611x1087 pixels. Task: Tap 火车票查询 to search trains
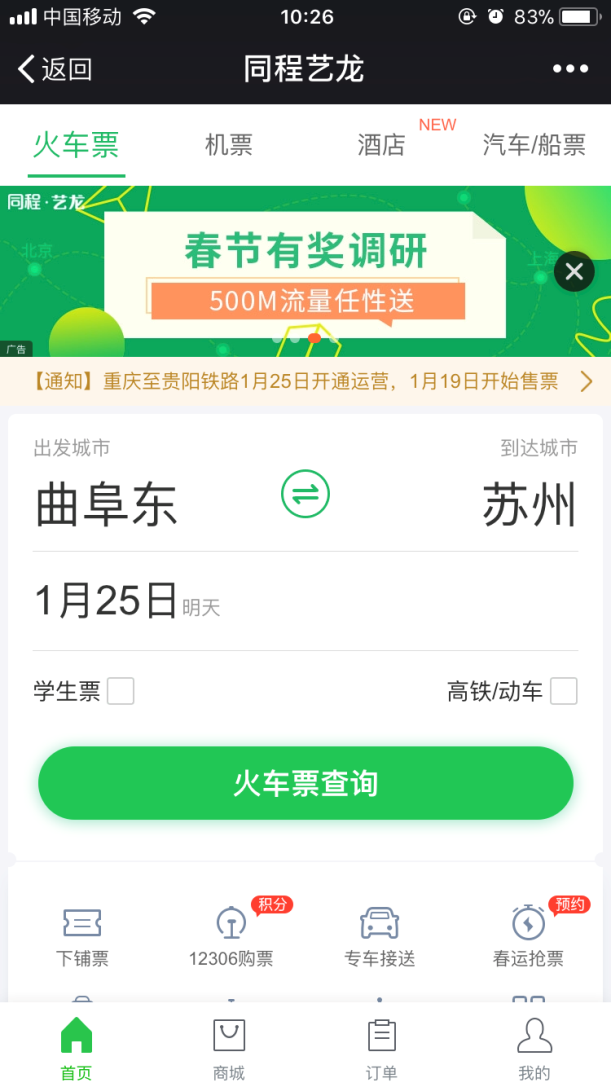point(305,783)
